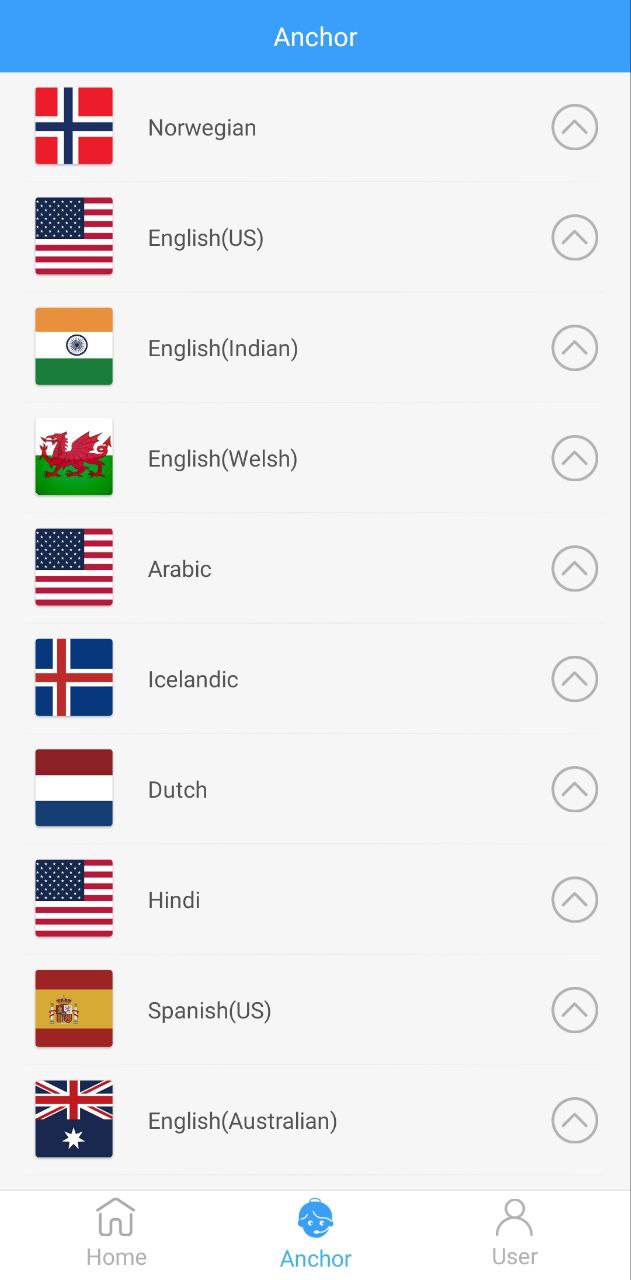Open the Dutch voice options

point(574,789)
